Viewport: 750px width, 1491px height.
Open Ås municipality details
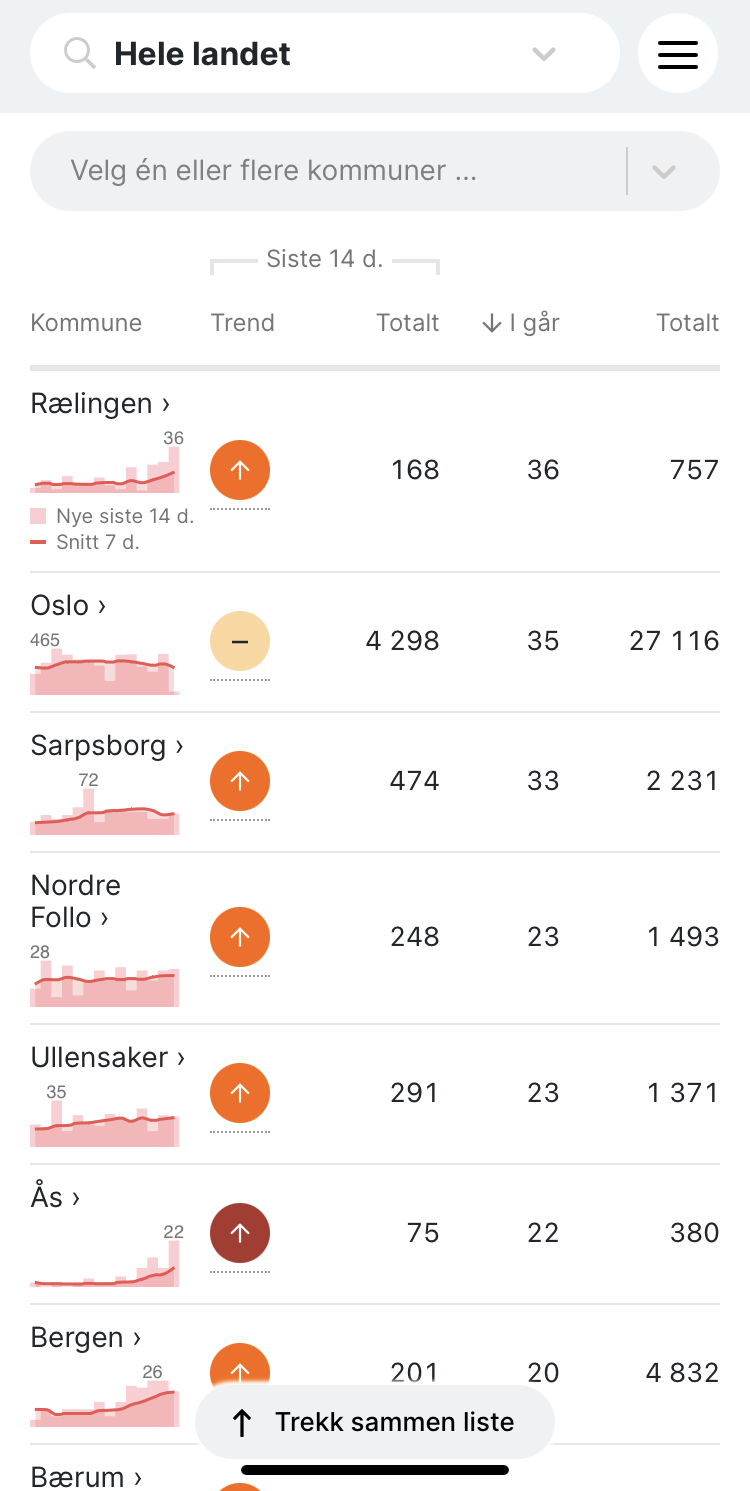pos(55,1197)
